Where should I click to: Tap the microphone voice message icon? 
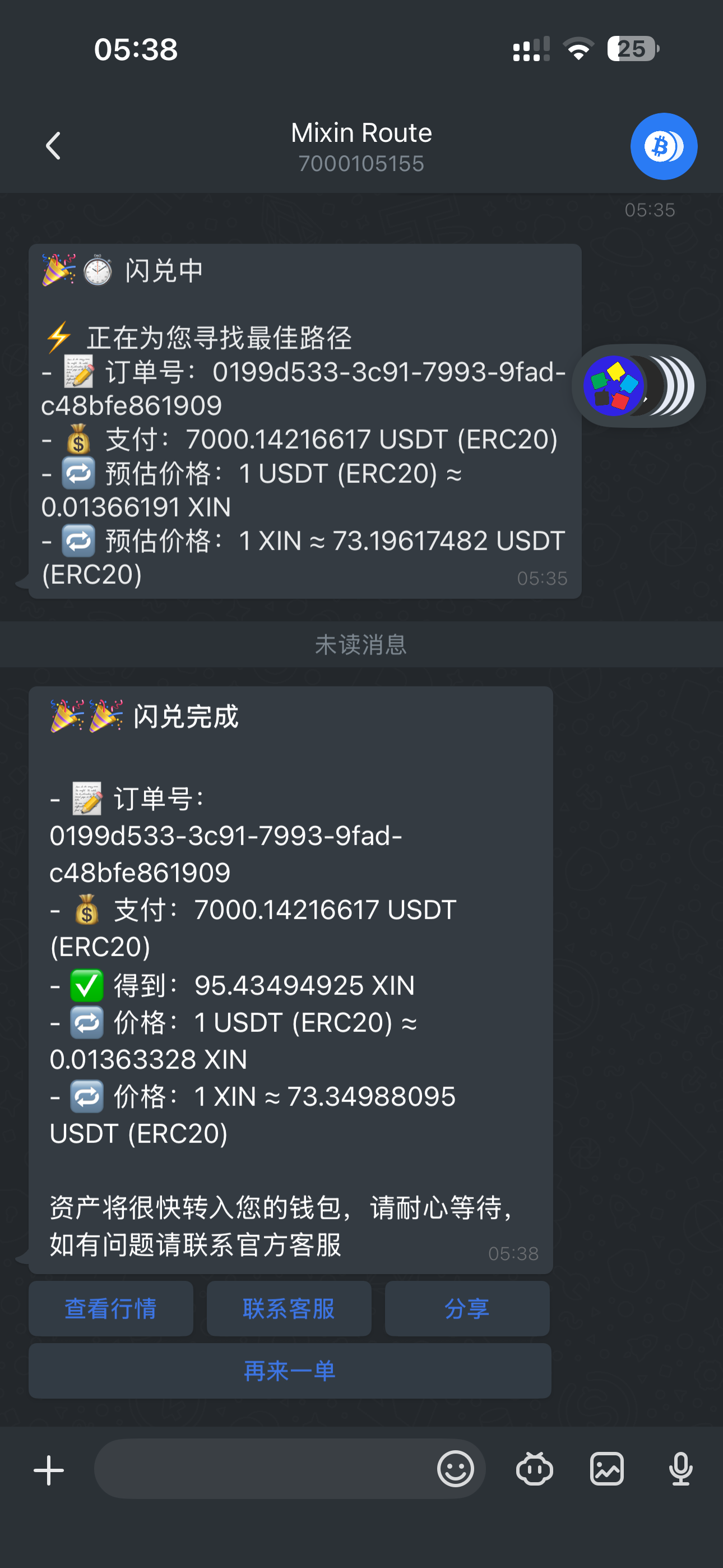pyautogui.click(x=680, y=1469)
